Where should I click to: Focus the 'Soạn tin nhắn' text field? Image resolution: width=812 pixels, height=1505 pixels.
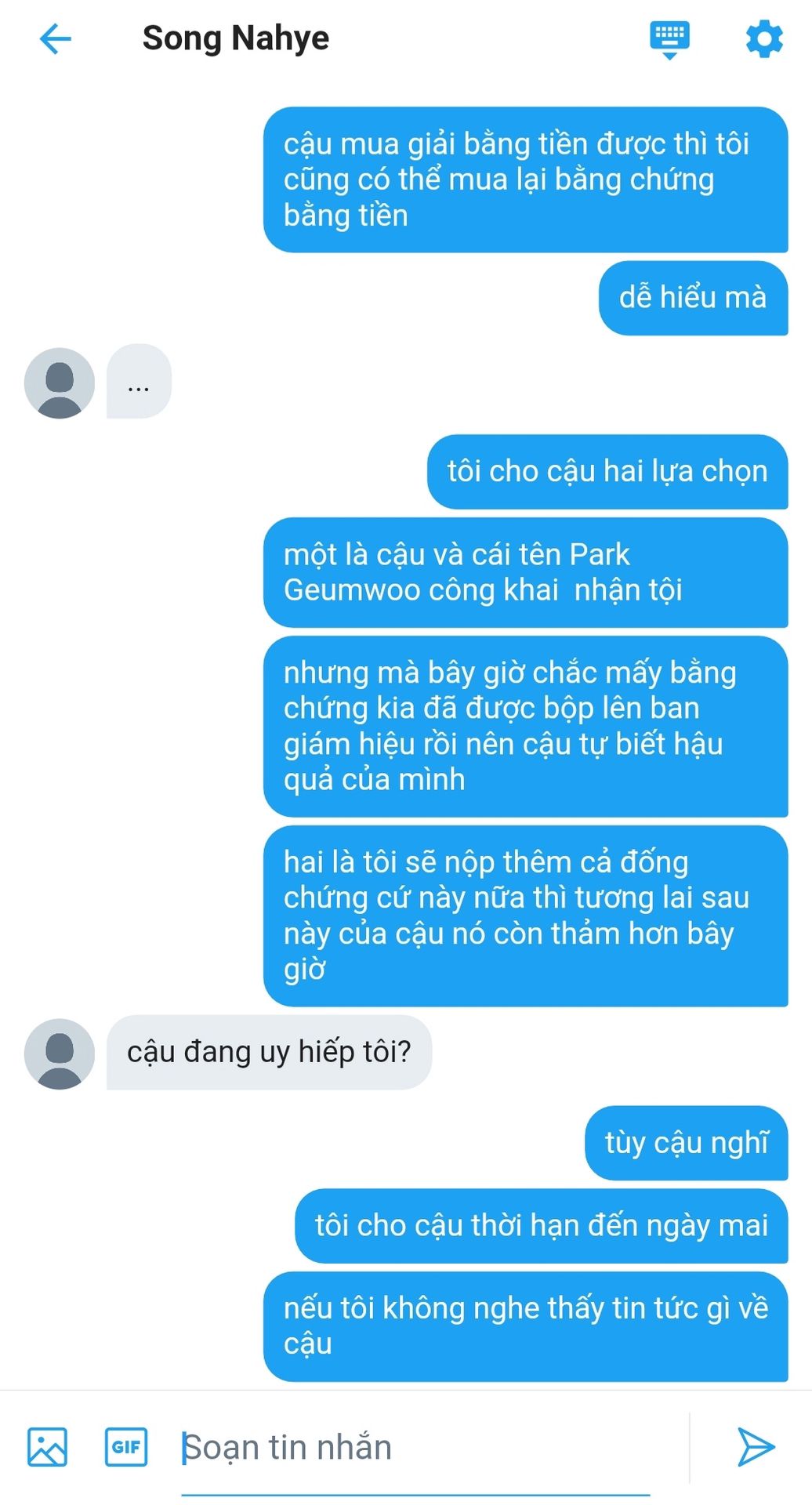tap(415, 1447)
